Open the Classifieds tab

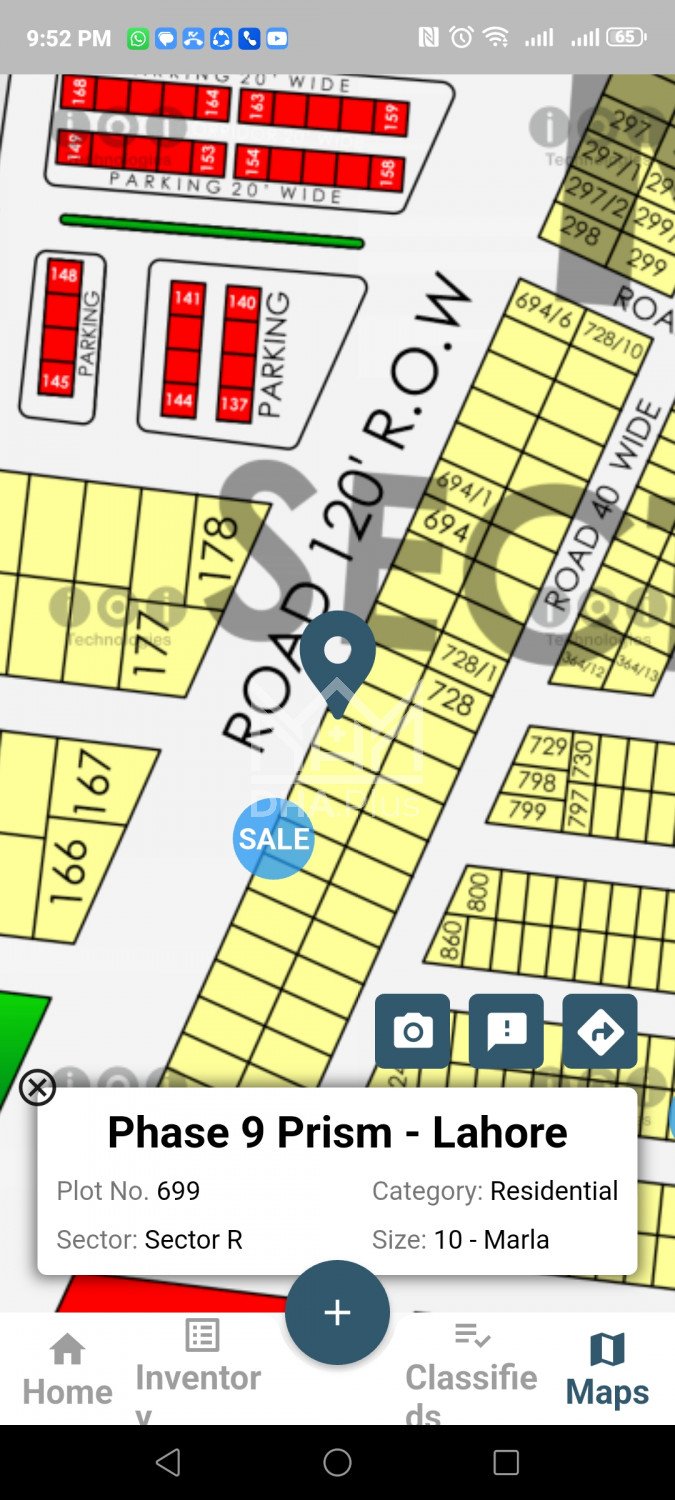point(471,1370)
